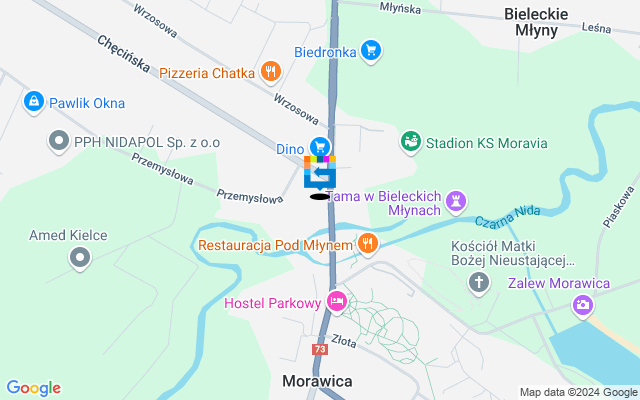This screenshot has height=400, width=640.
Task: Open Stadion KS Moravia marker
Action: pos(410,143)
